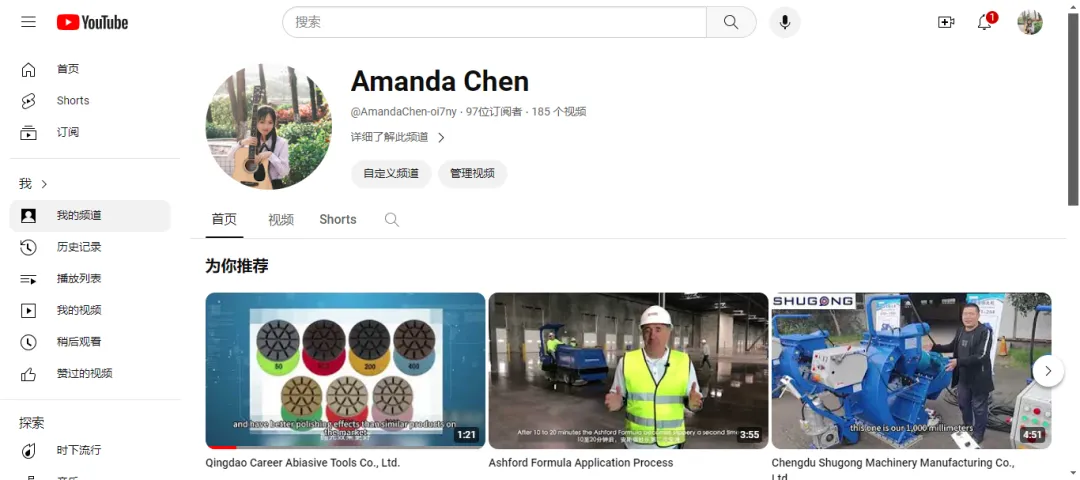Open the notifications bell

(x=985, y=22)
